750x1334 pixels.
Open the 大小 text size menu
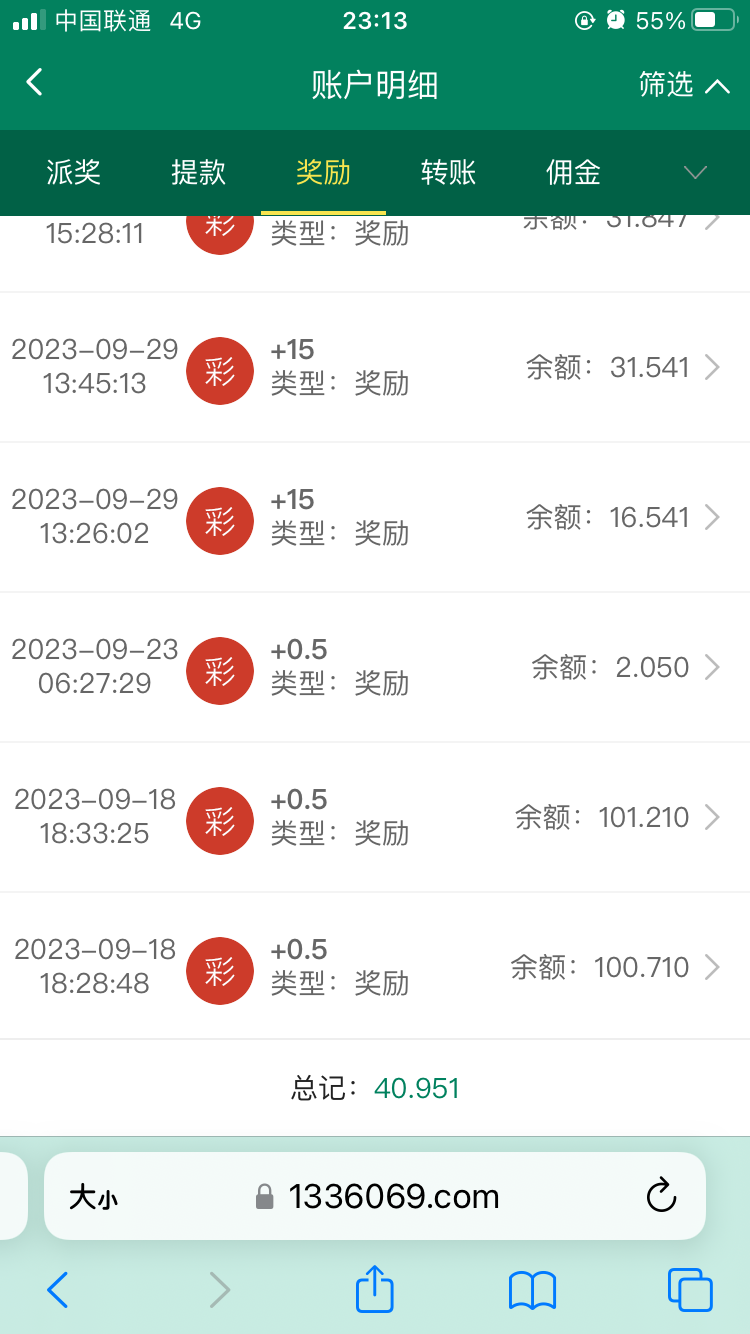click(93, 1197)
